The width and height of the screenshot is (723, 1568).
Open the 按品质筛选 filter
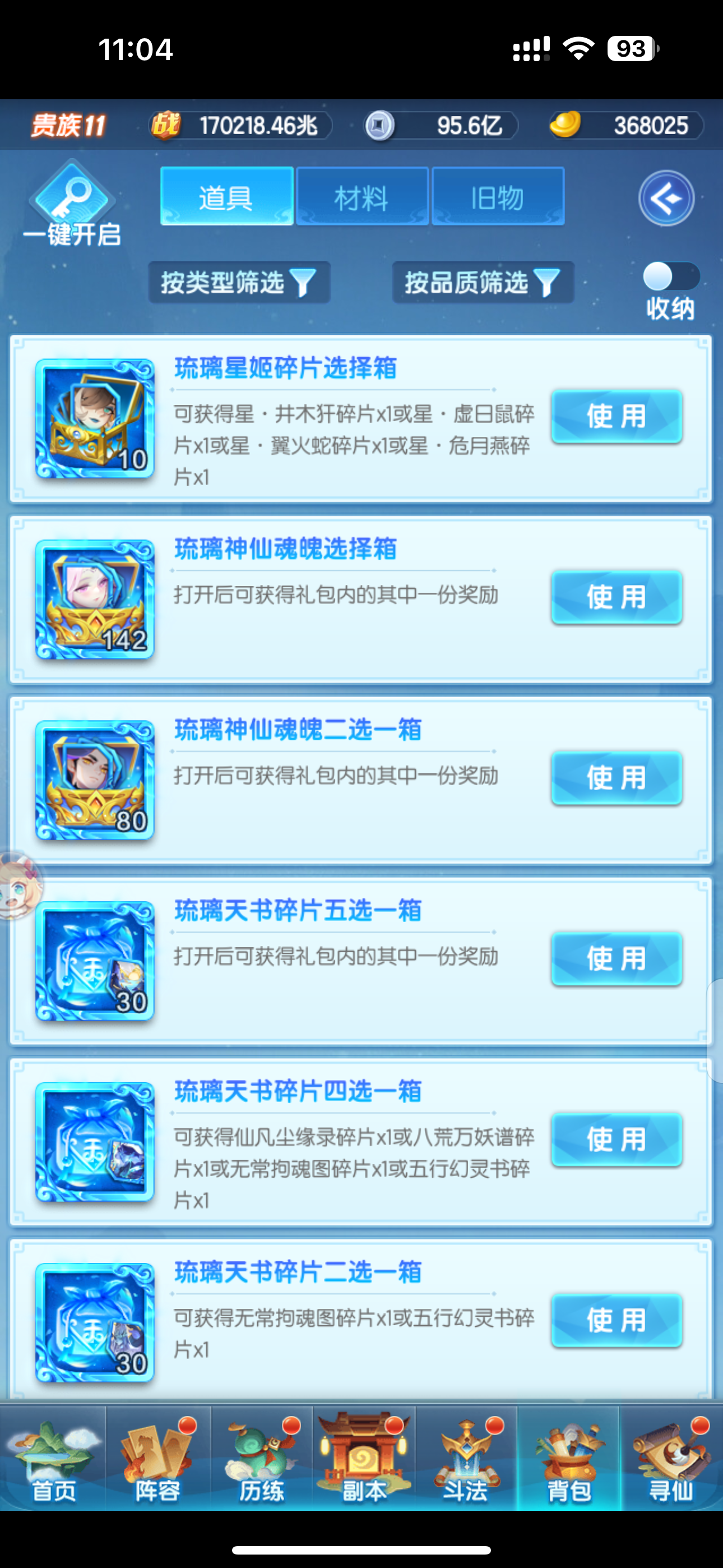[x=483, y=283]
